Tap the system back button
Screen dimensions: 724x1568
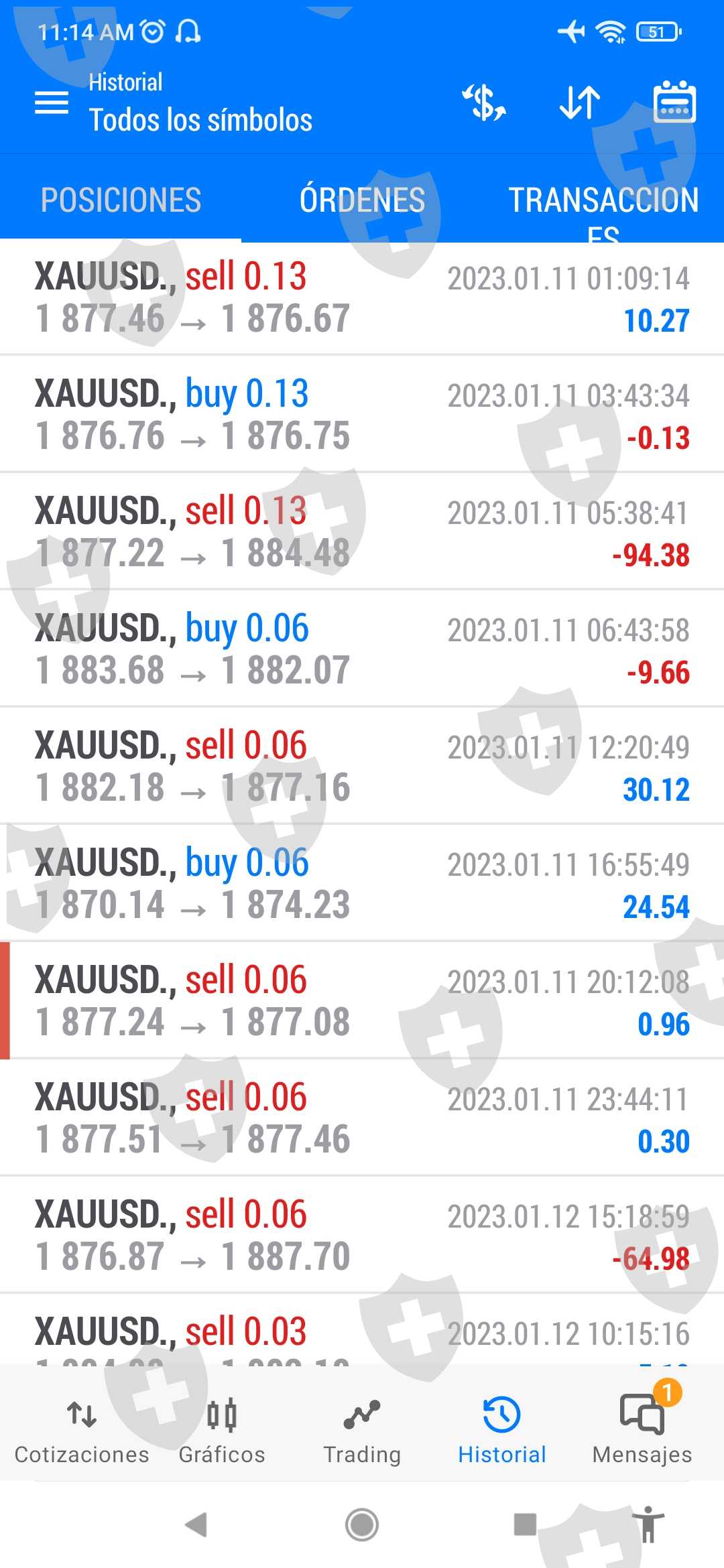[x=197, y=1524]
